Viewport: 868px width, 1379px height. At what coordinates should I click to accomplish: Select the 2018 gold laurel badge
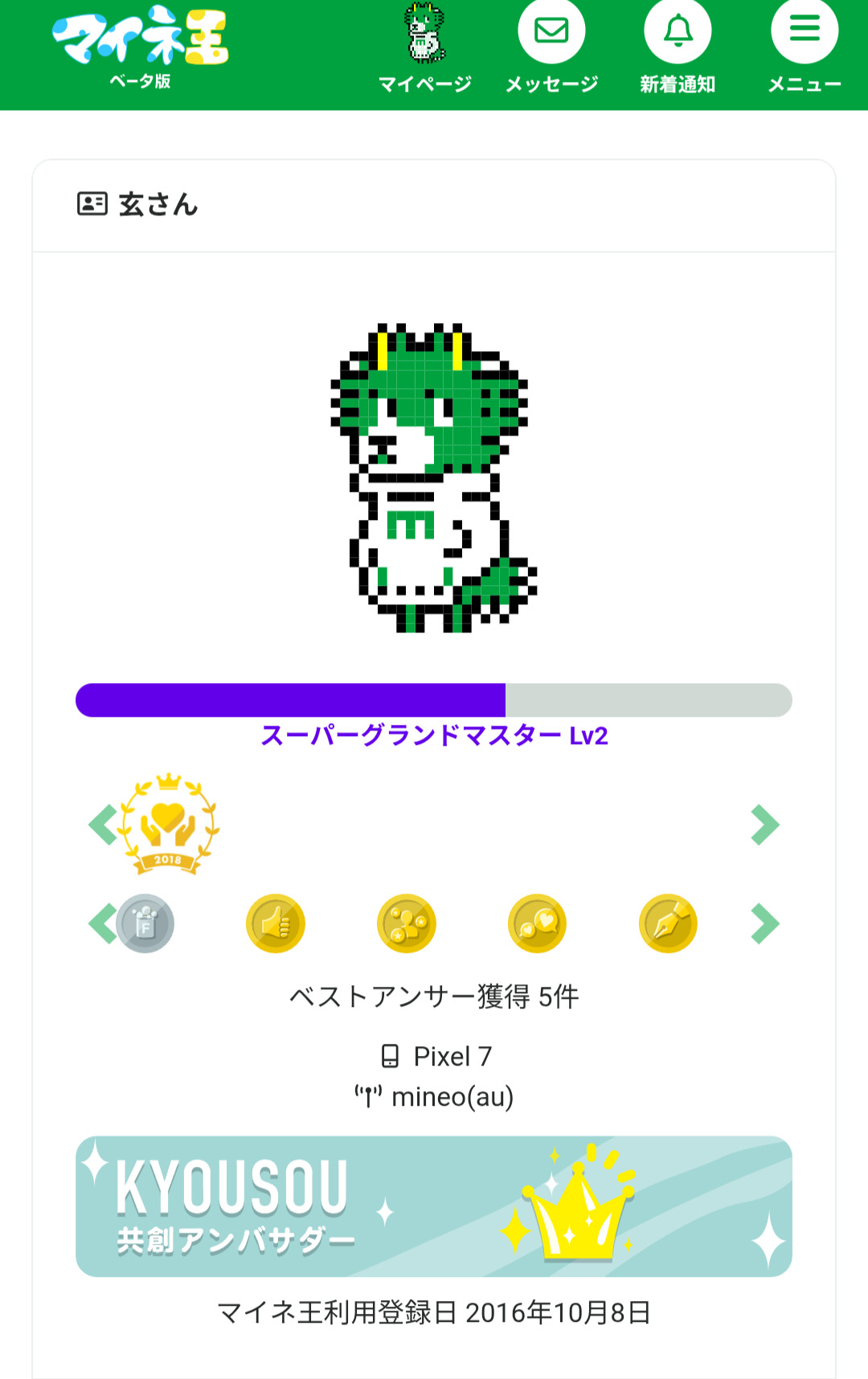coord(168,825)
